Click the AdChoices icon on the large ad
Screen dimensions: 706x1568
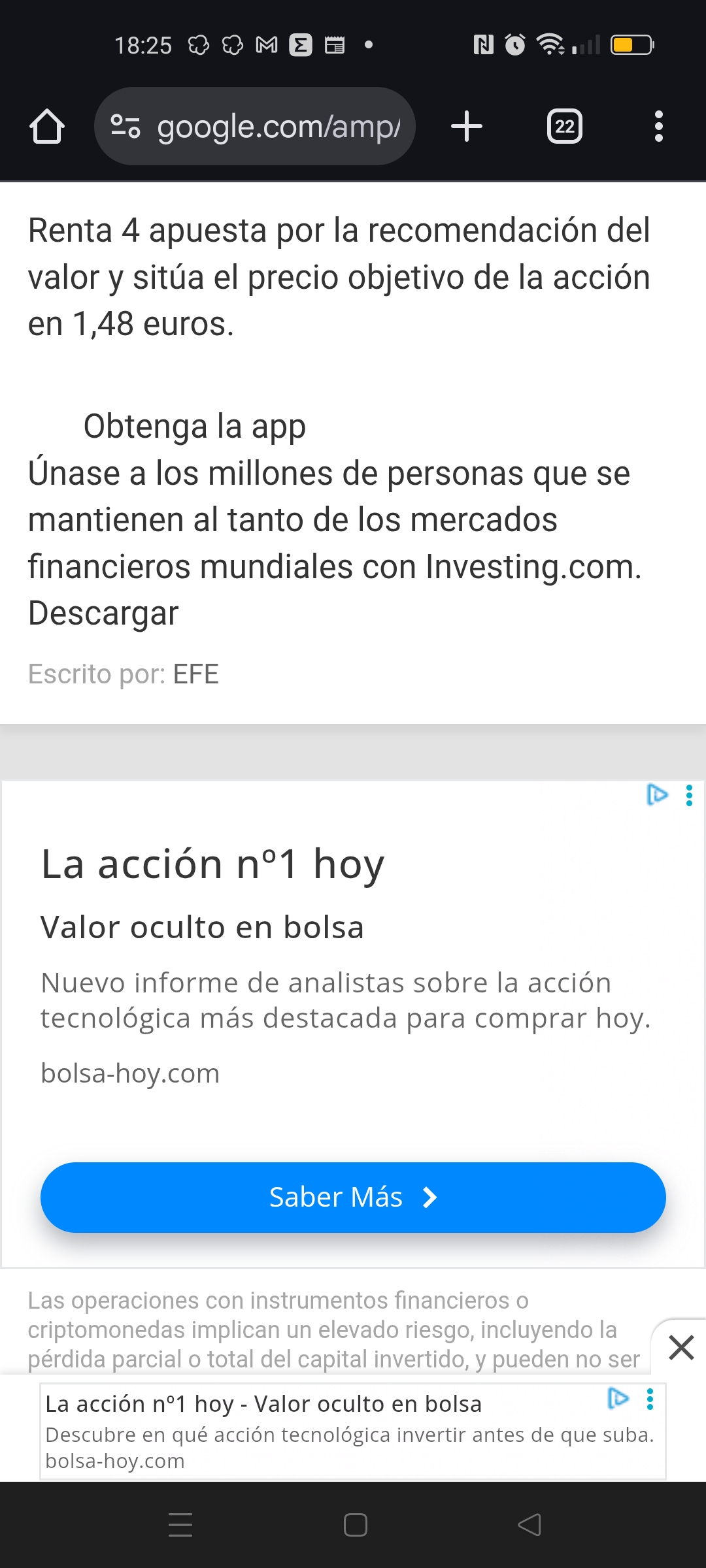[x=658, y=796]
